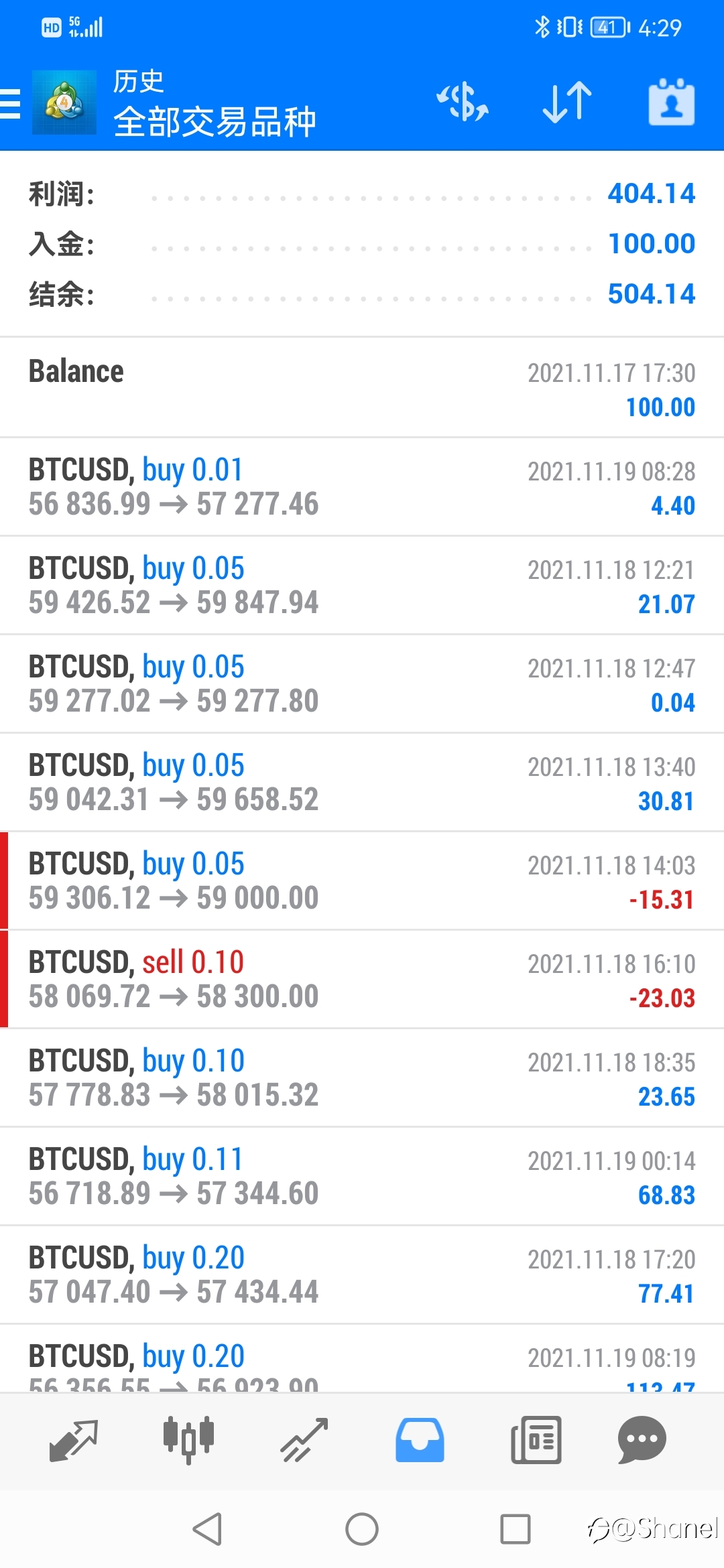Change sorting with the up-down arrows icon

(x=567, y=103)
